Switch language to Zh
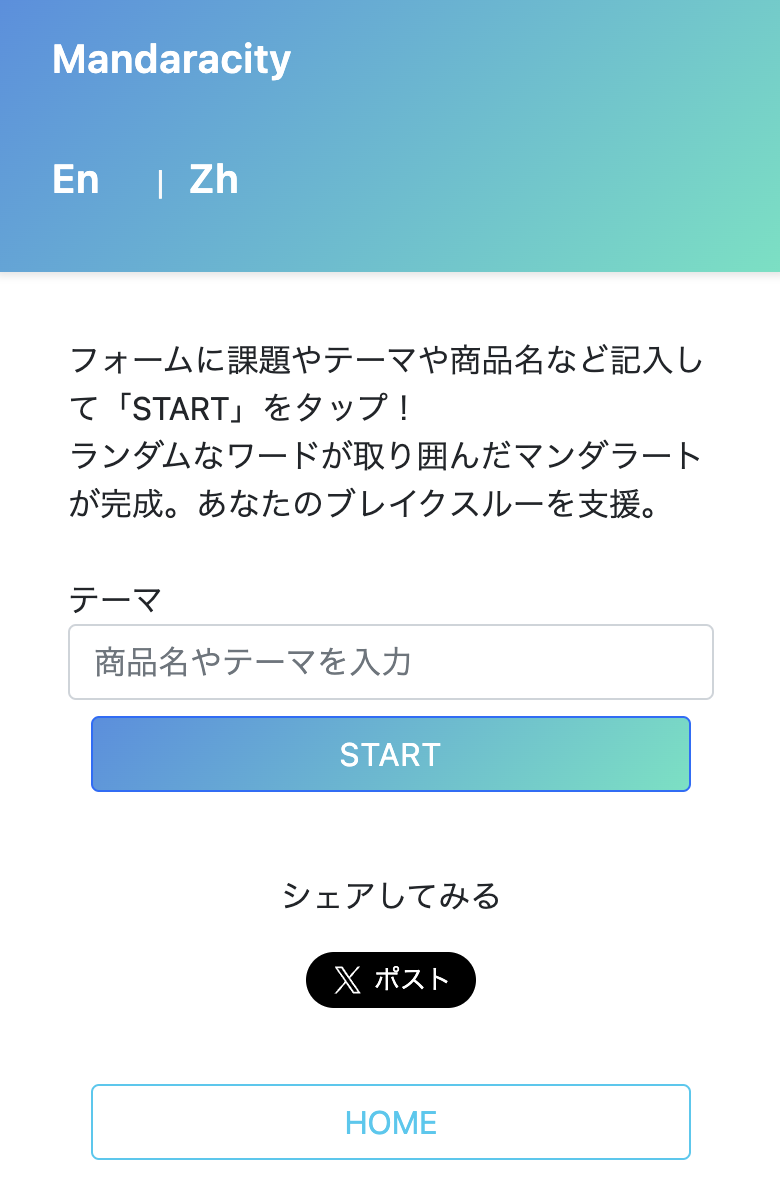780x1180 pixels. (213, 180)
